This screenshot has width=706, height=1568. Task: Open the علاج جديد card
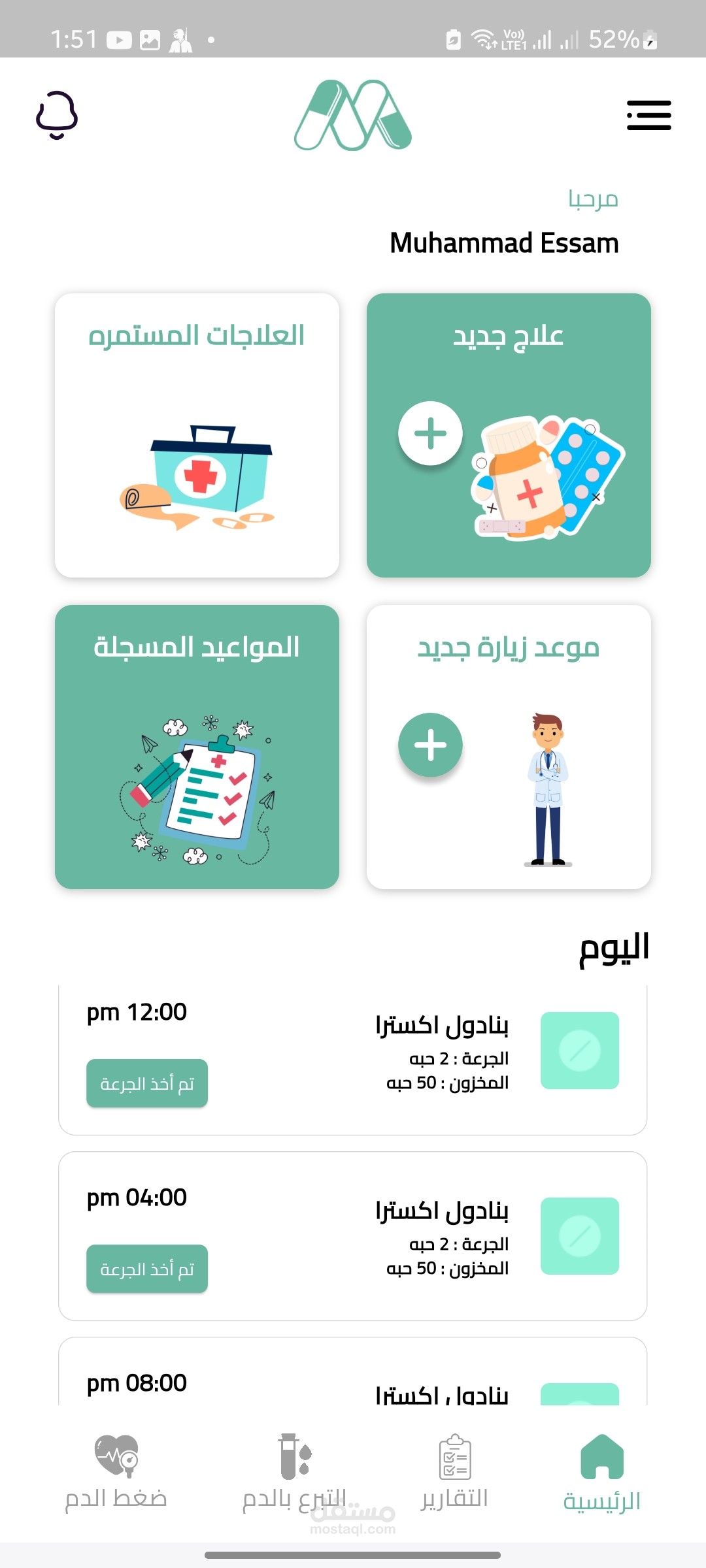509,435
